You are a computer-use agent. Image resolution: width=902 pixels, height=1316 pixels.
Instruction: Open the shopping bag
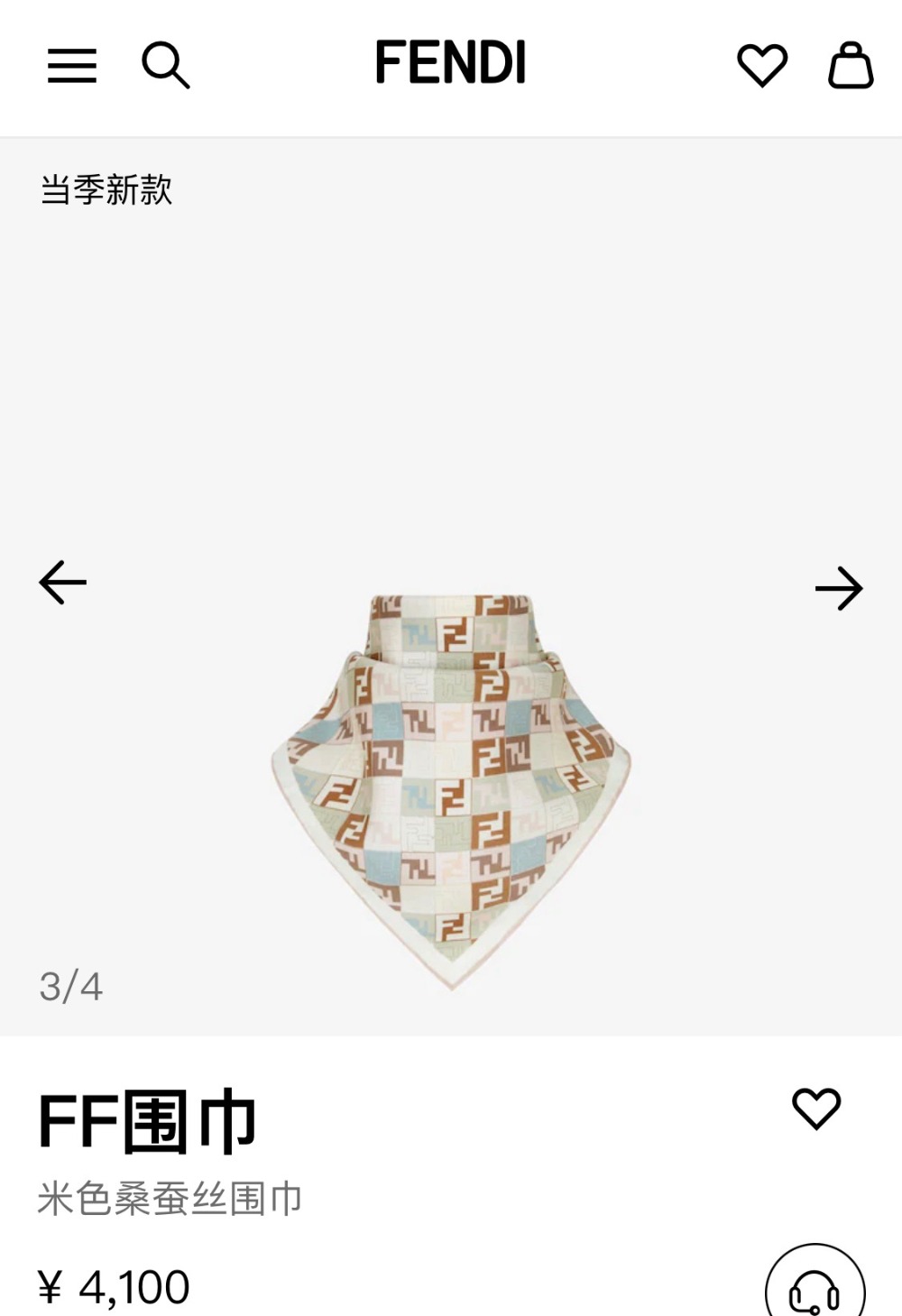(851, 65)
